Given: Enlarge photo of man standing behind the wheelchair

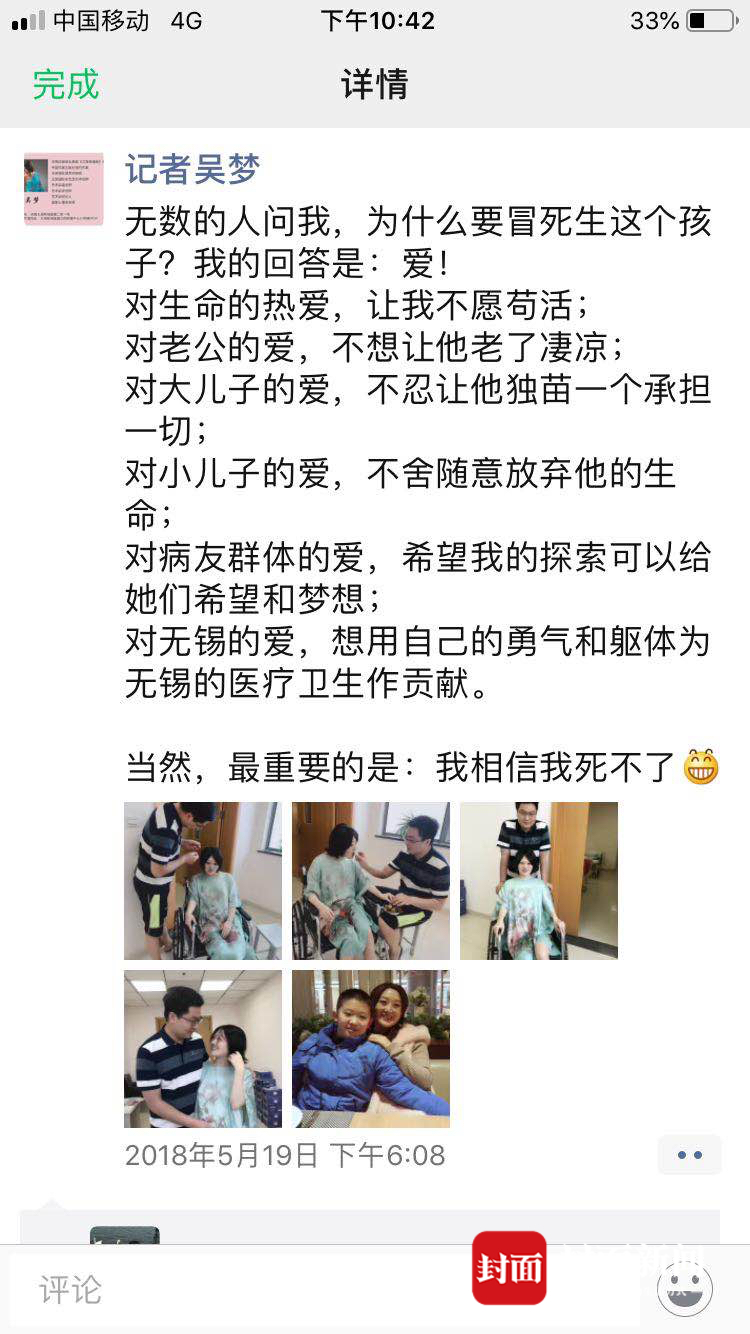Looking at the screenshot, I should tap(539, 881).
